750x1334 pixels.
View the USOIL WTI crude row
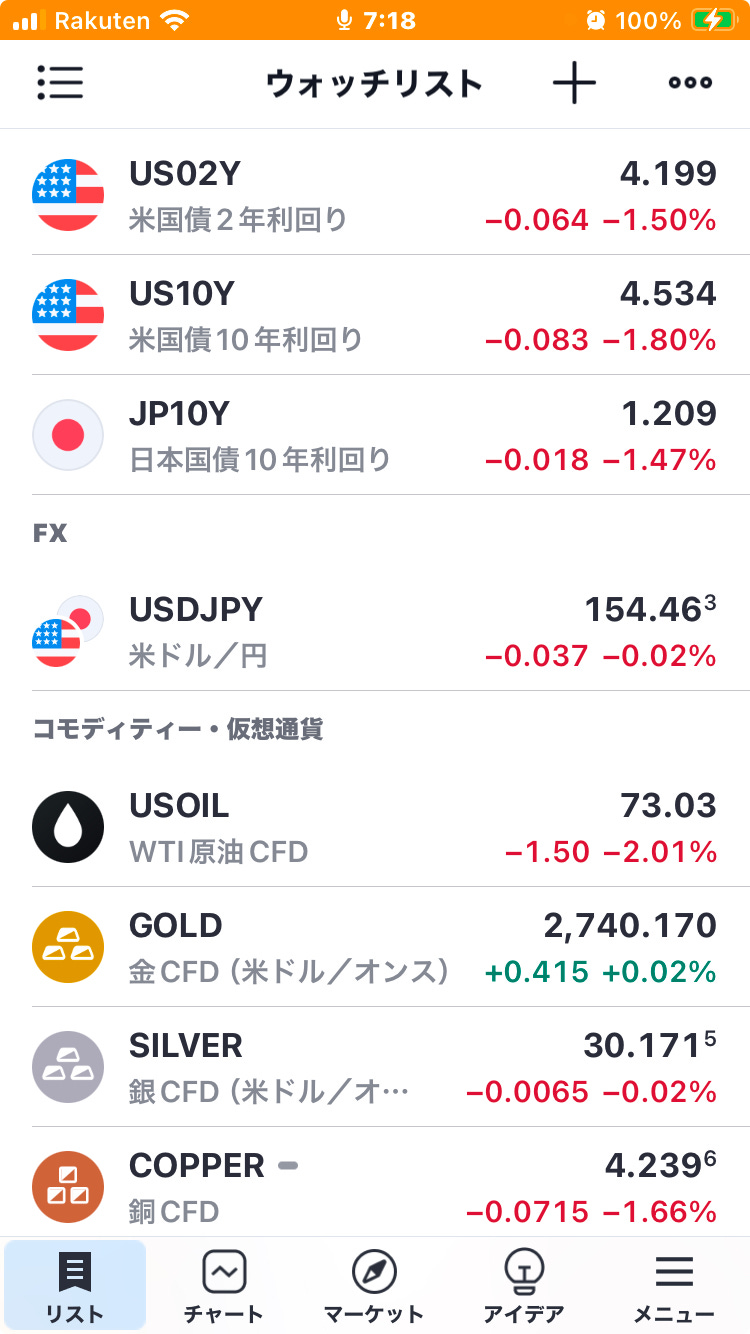[375, 826]
